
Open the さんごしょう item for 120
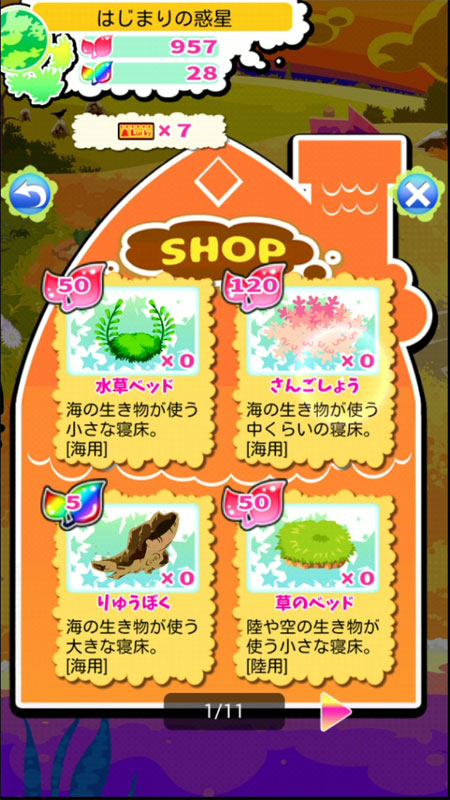[x=314, y=370]
